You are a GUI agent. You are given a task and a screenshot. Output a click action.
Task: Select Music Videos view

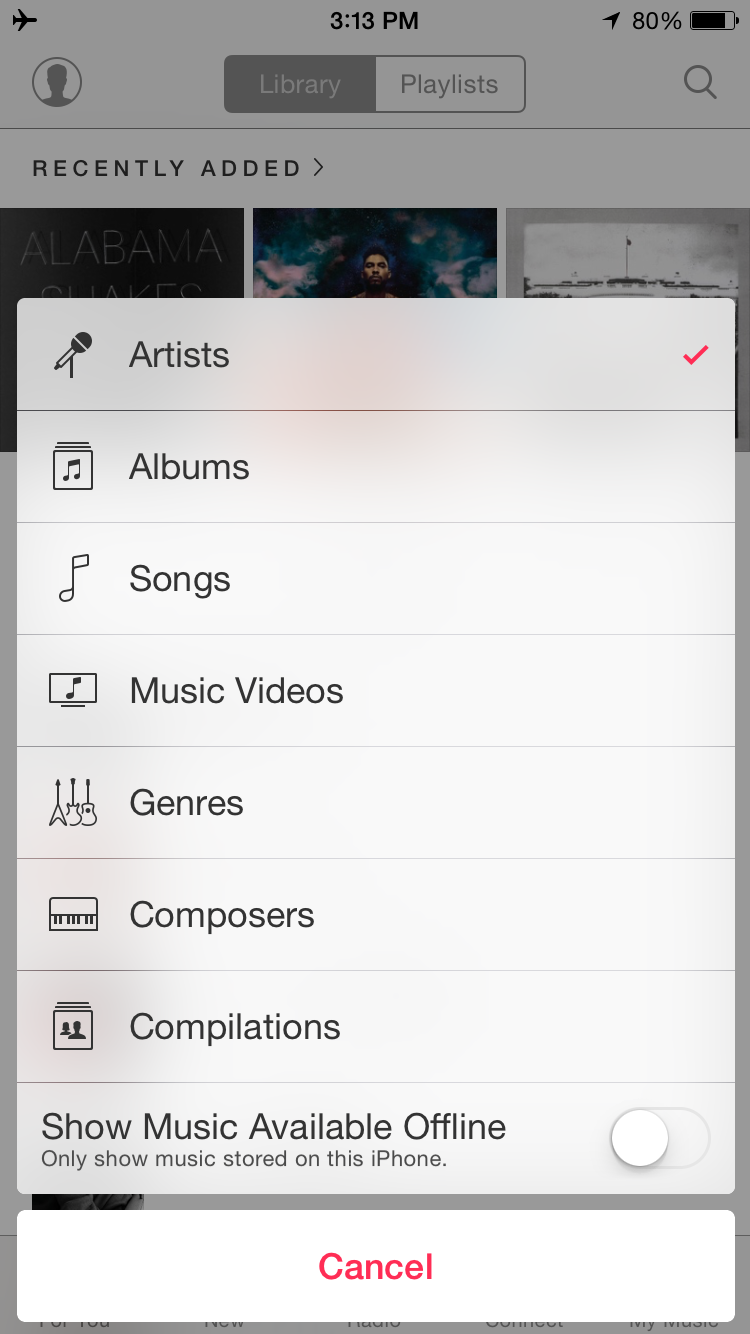[375, 691]
